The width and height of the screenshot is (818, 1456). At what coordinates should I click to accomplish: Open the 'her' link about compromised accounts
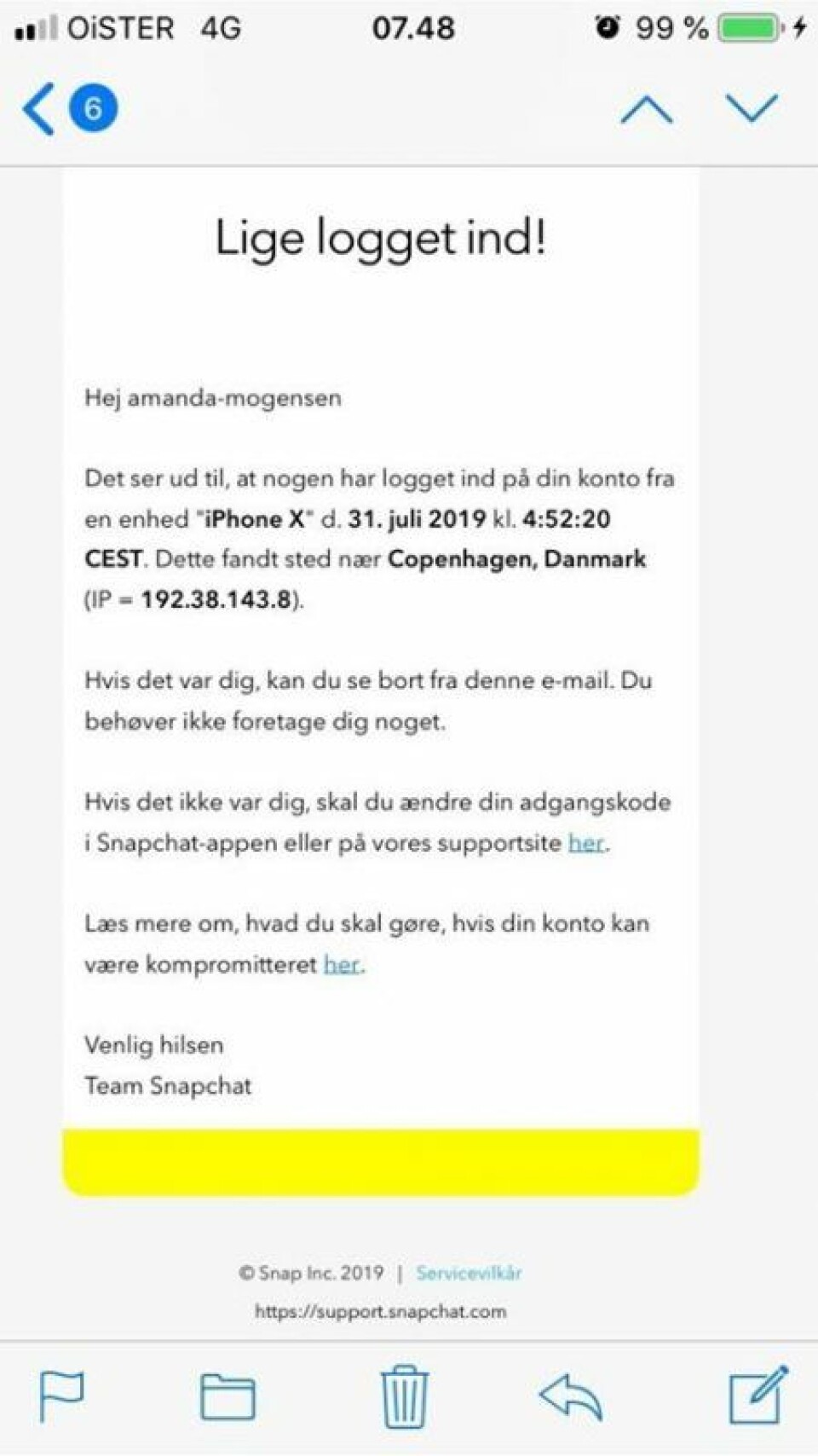(x=342, y=964)
